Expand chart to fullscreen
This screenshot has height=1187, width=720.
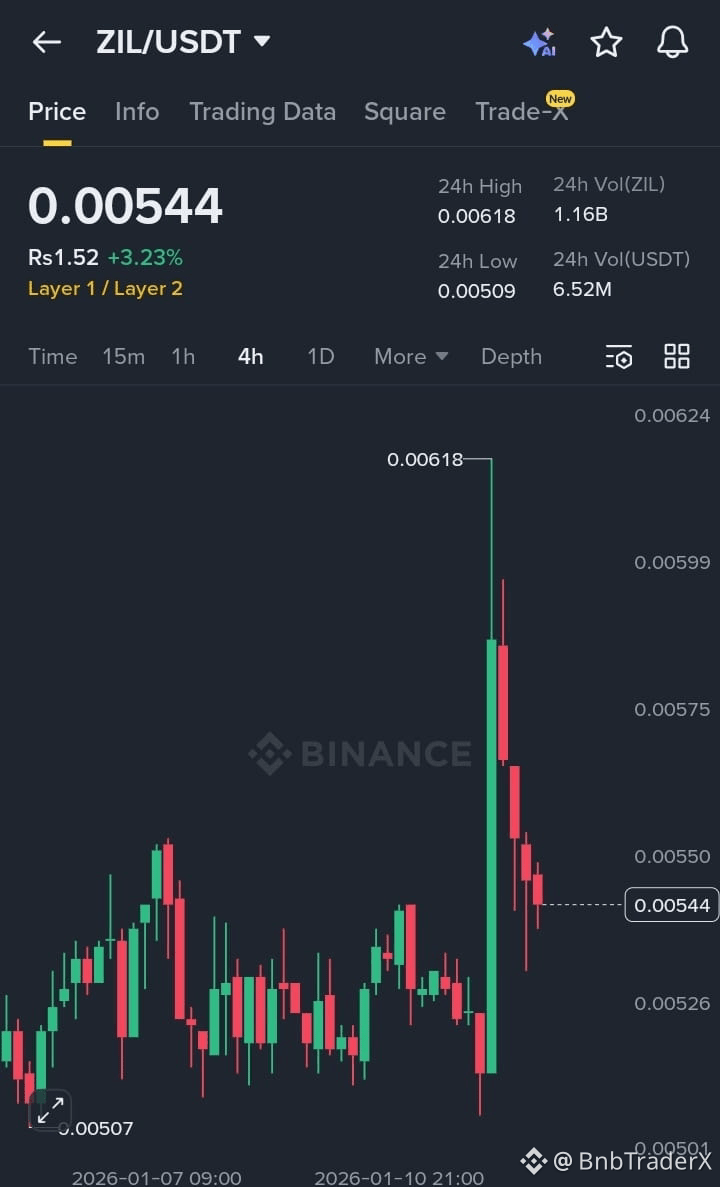point(50,1109)
